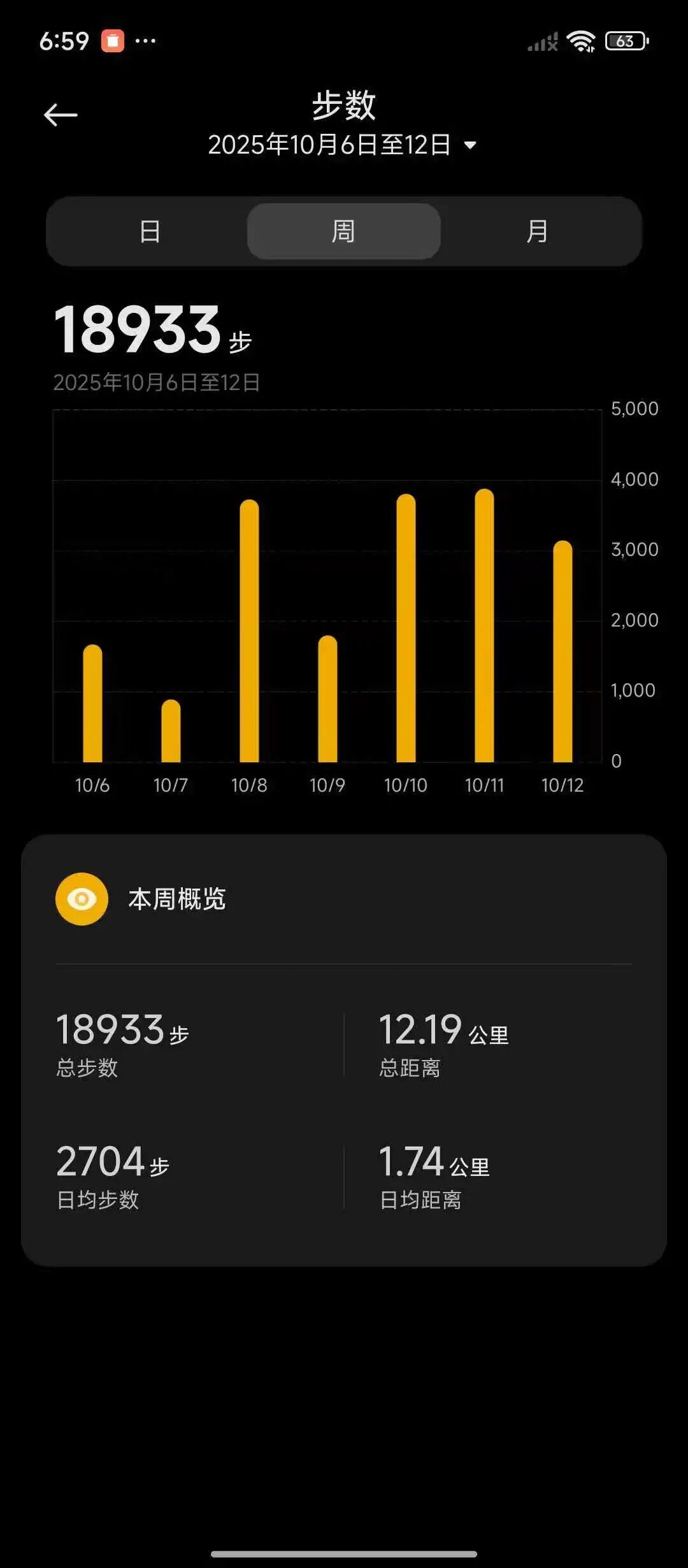Screen dimensions: 688x1568
Task: Select the 周 (week) tab
Action: point(343,231)
